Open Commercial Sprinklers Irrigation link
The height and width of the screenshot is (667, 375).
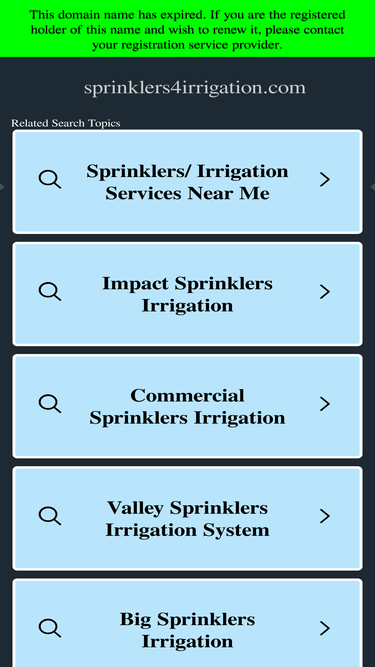[x=188, y=406]
